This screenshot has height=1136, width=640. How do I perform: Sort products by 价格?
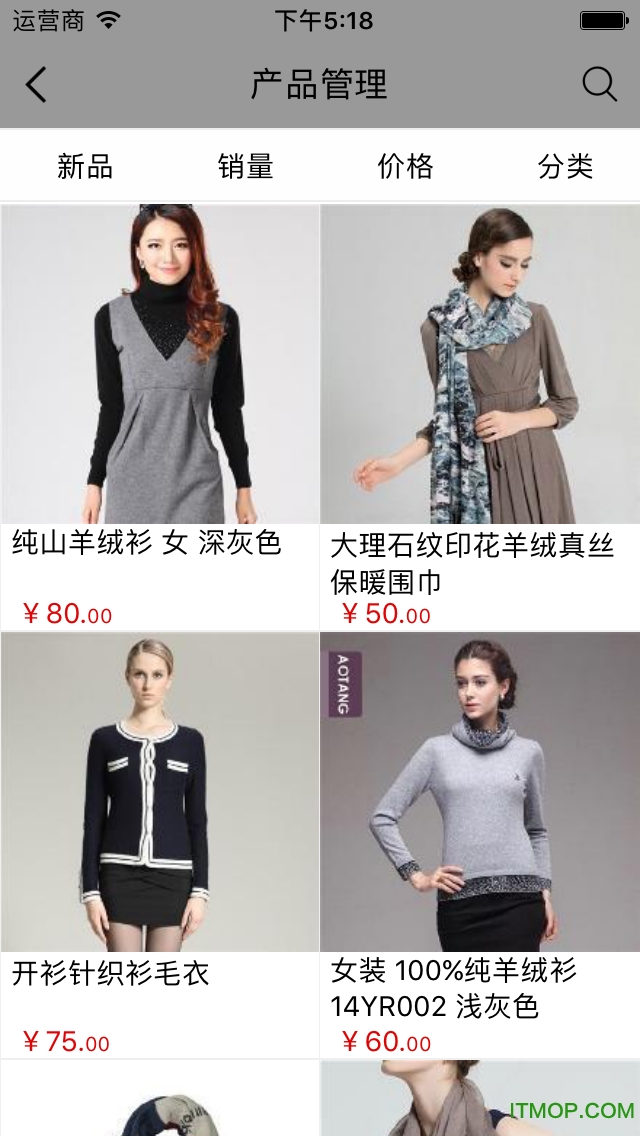(x=405, y=166)
